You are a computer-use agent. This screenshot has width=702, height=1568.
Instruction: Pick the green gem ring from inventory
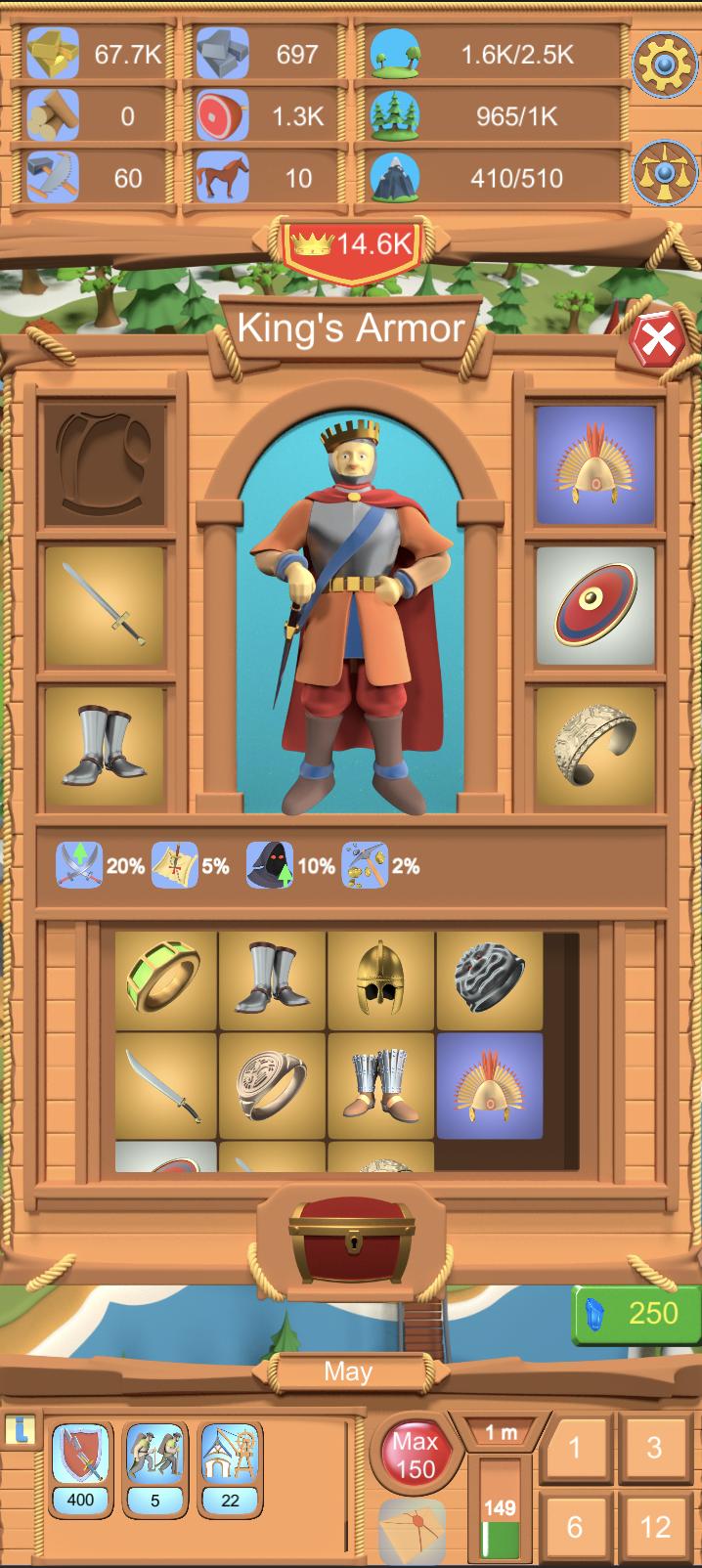164,980
